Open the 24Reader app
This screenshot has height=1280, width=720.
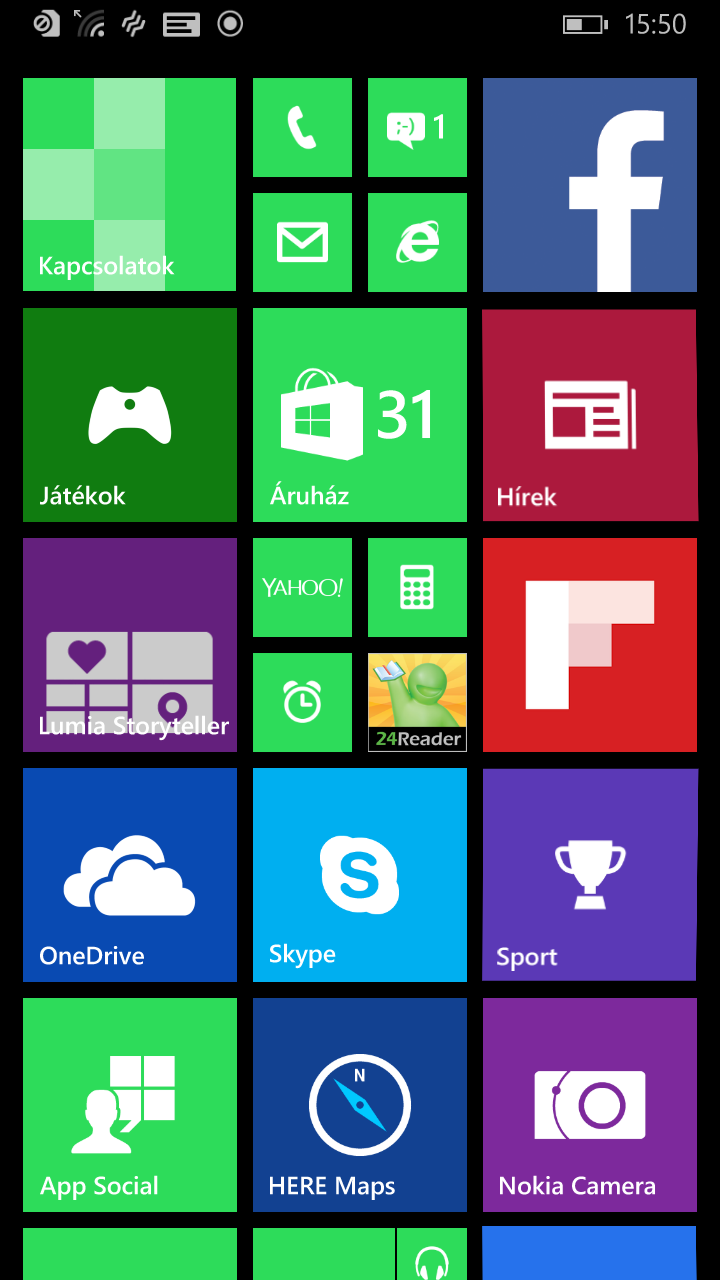[x=417, y=702]
